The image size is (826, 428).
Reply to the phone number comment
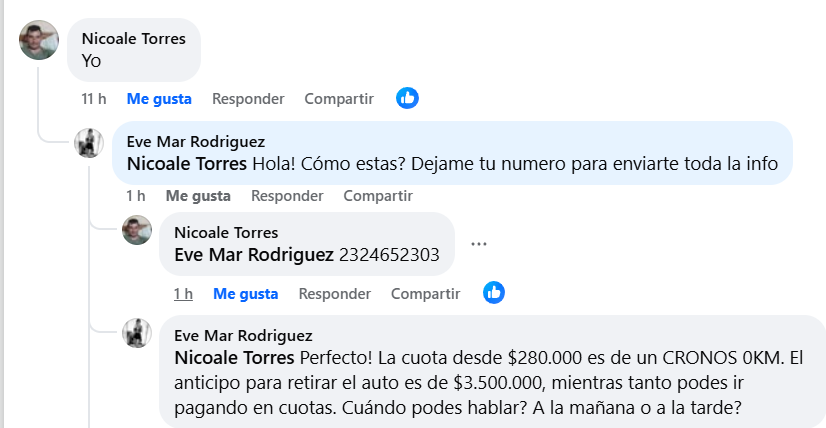(334, 294)
